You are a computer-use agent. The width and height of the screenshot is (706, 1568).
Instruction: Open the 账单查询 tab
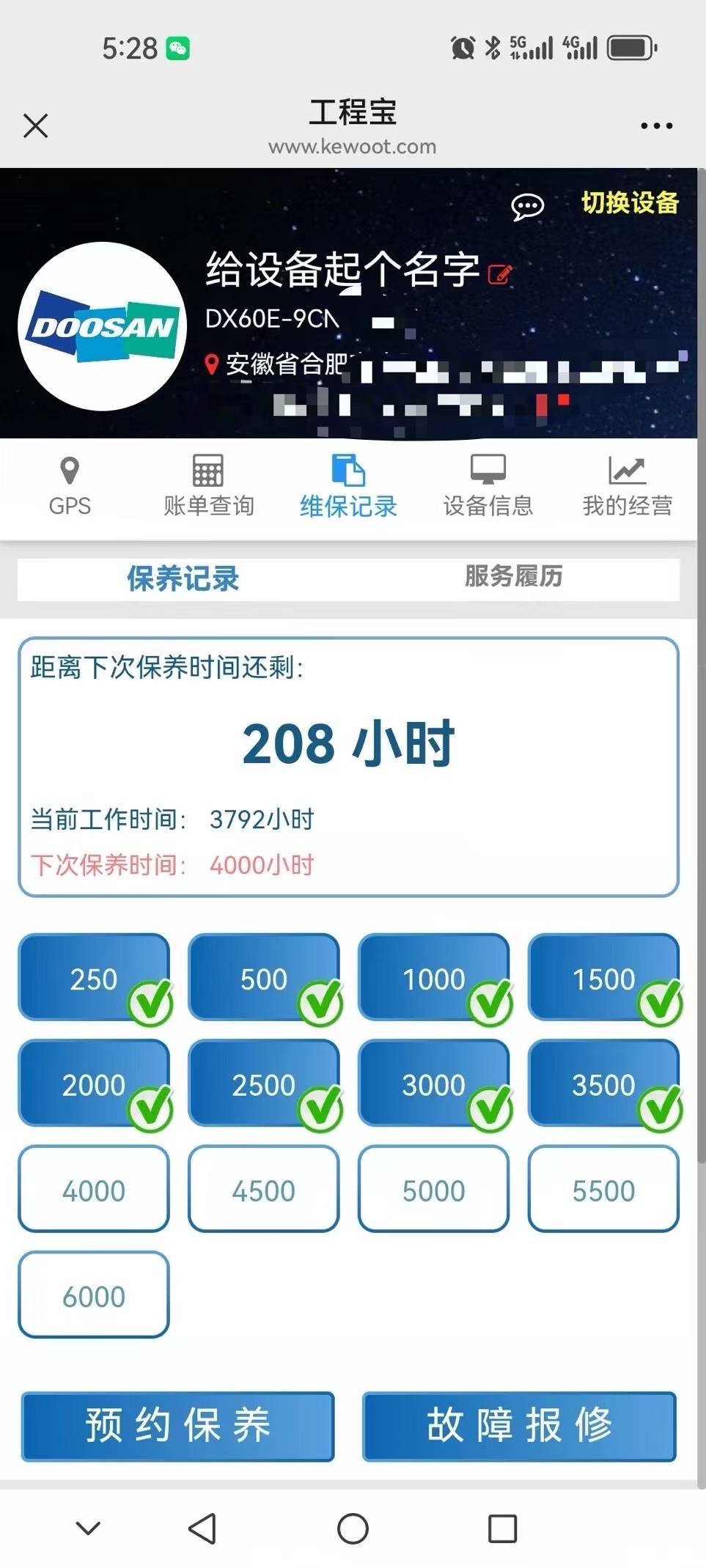click(208, 486)
